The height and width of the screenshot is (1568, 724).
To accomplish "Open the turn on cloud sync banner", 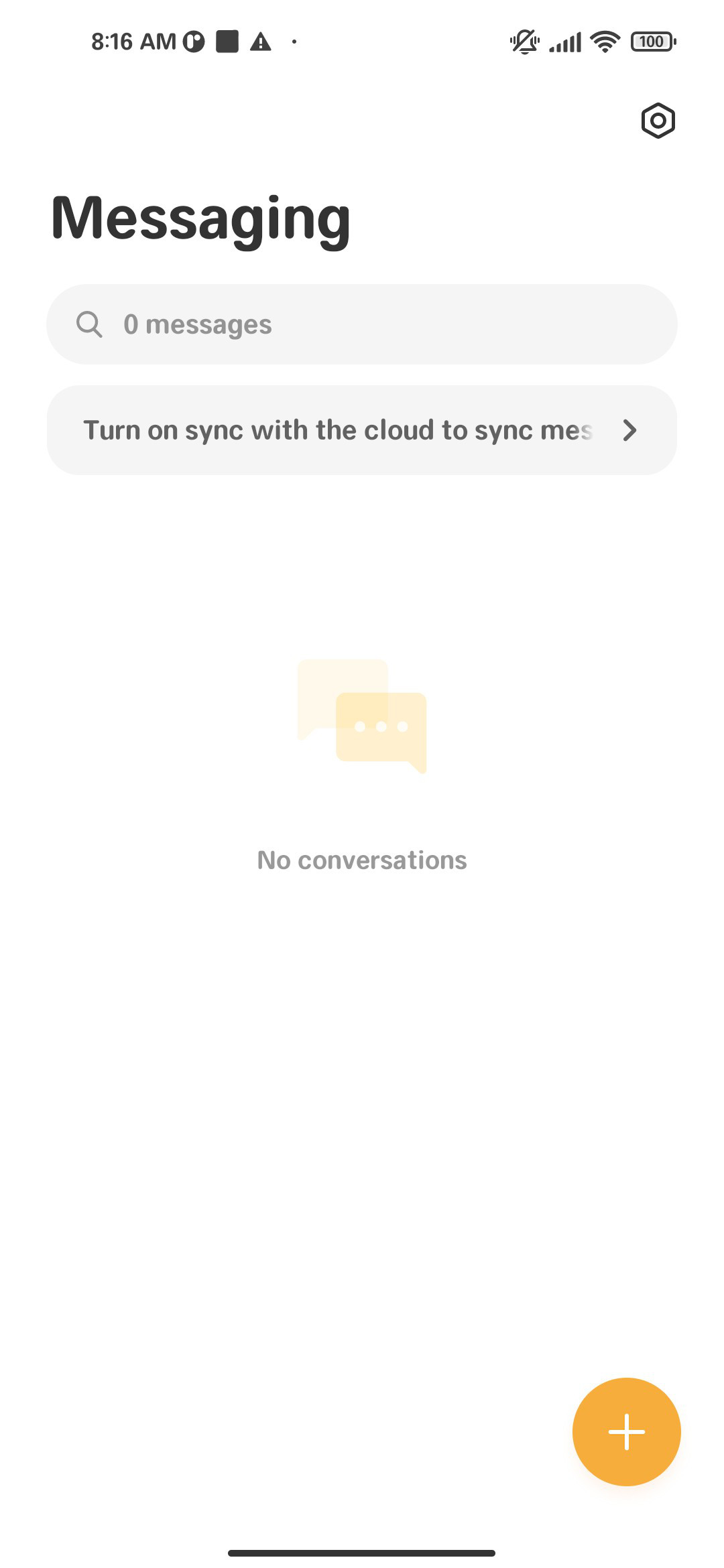I will coord(362,430).
